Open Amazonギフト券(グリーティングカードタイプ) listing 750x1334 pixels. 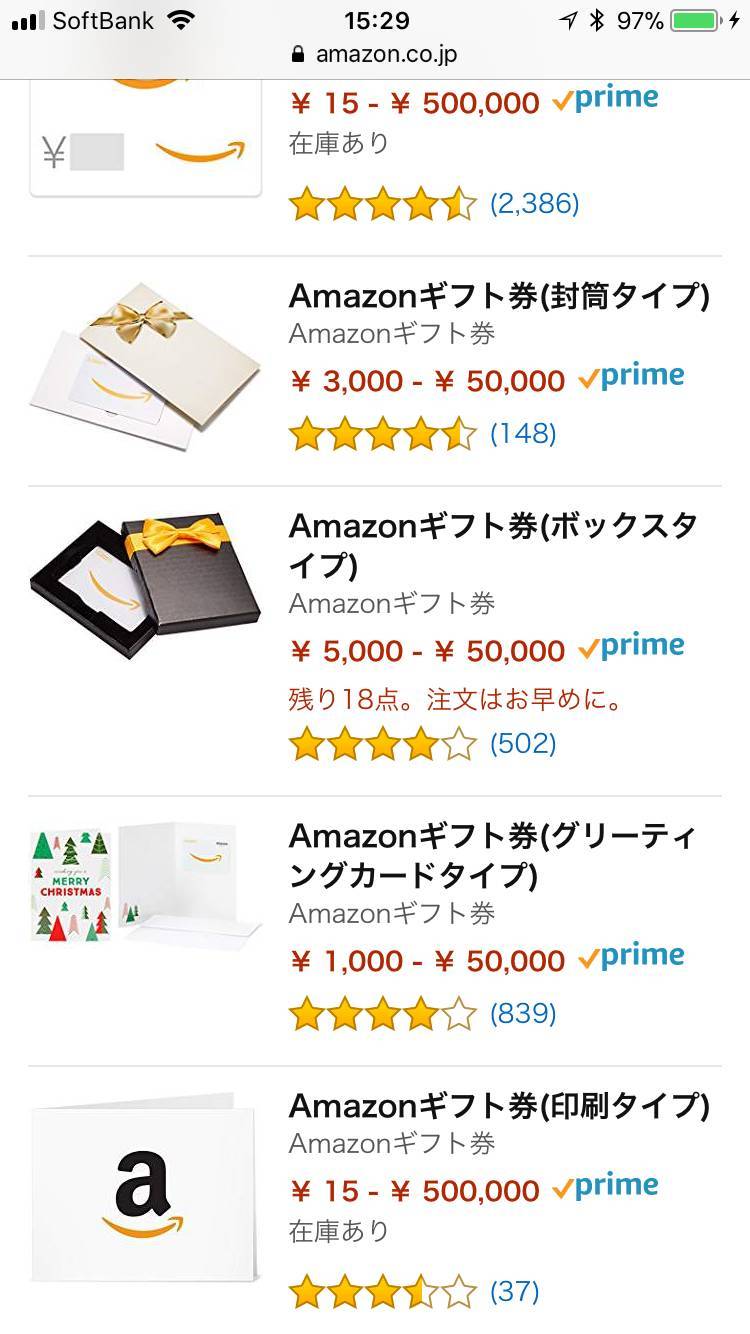tap(492, 855)
